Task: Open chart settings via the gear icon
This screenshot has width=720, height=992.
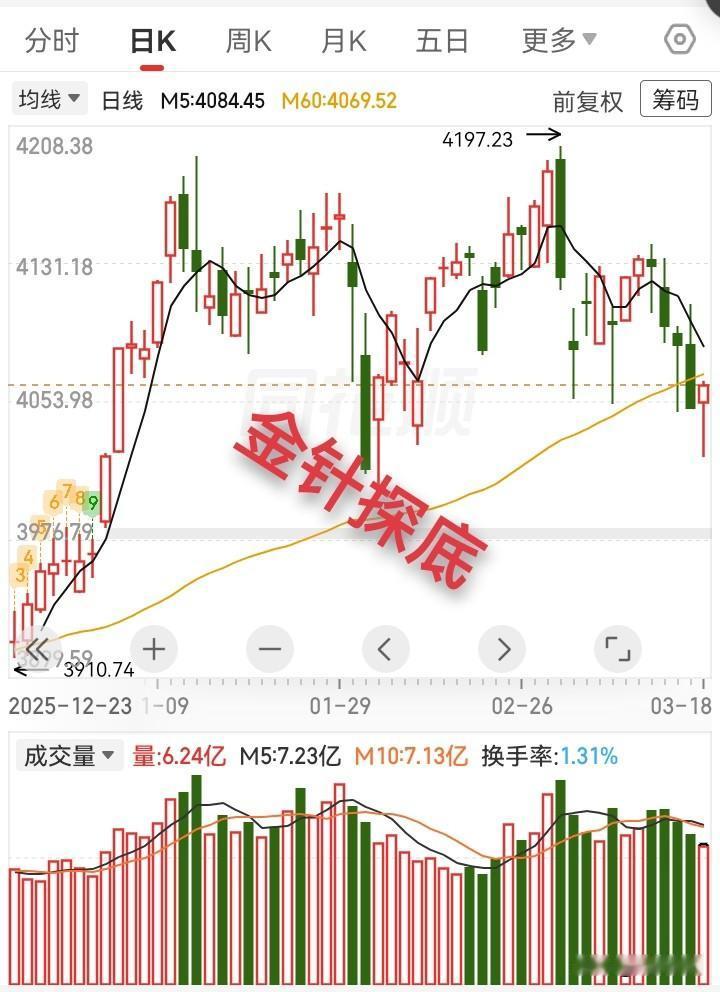Action: 678,40
